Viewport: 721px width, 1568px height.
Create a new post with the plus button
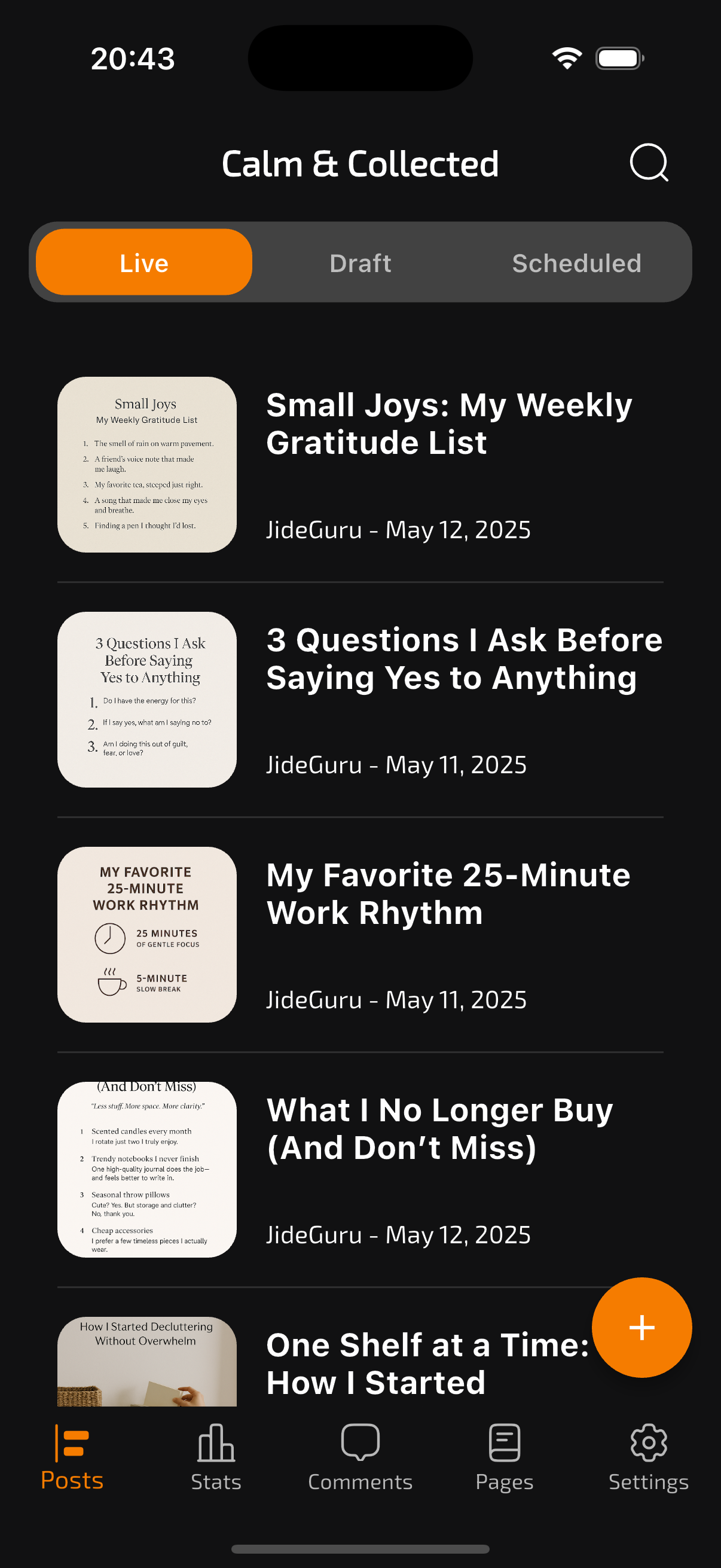click(641, 1328)
